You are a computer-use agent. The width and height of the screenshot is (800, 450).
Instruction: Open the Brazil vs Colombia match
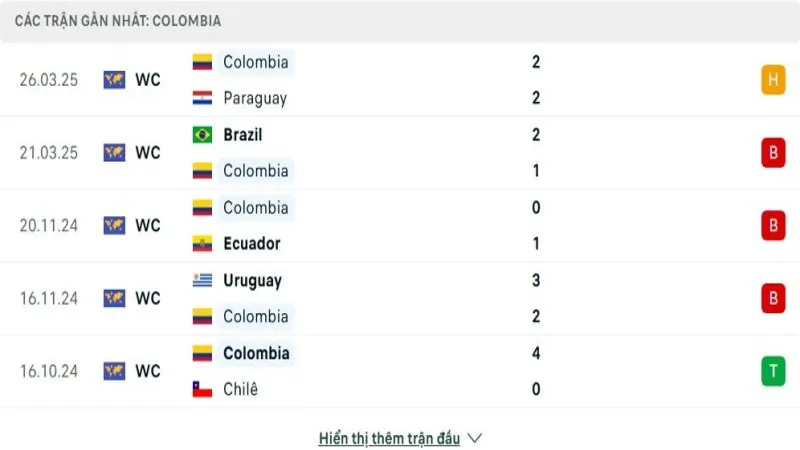(x=400, y=152)
